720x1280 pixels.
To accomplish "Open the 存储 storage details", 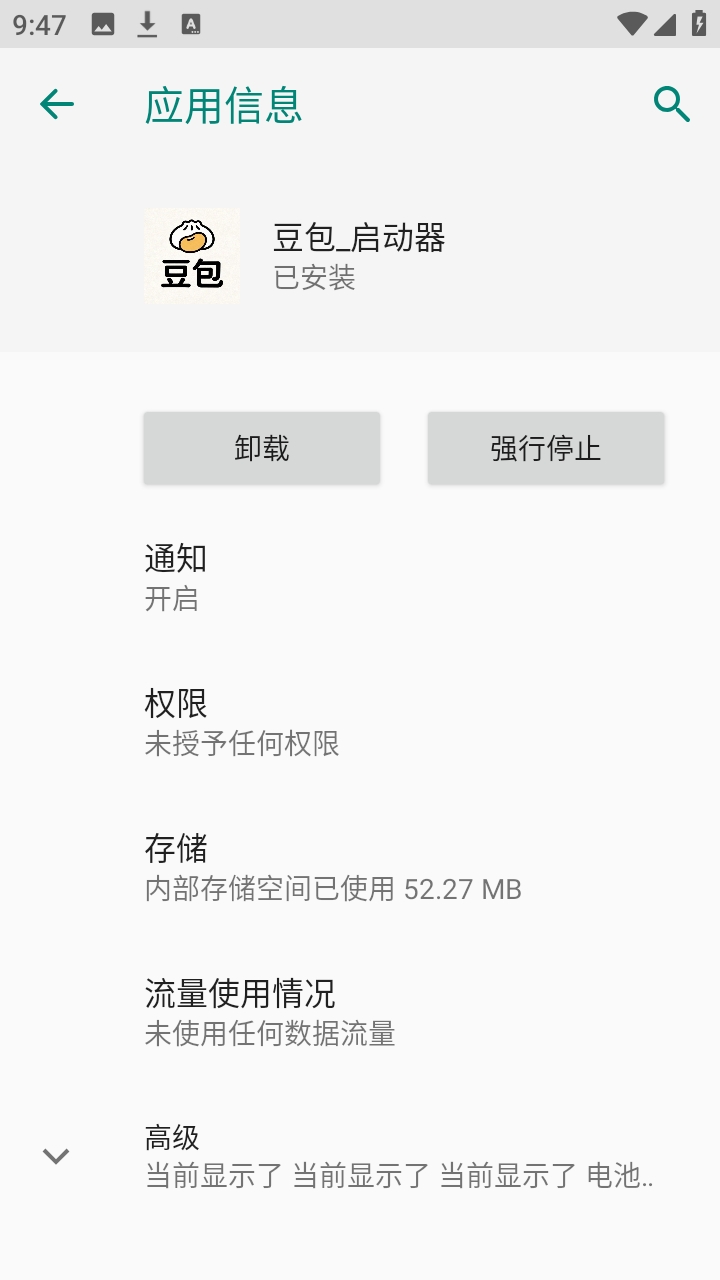I will coord(360,868).
